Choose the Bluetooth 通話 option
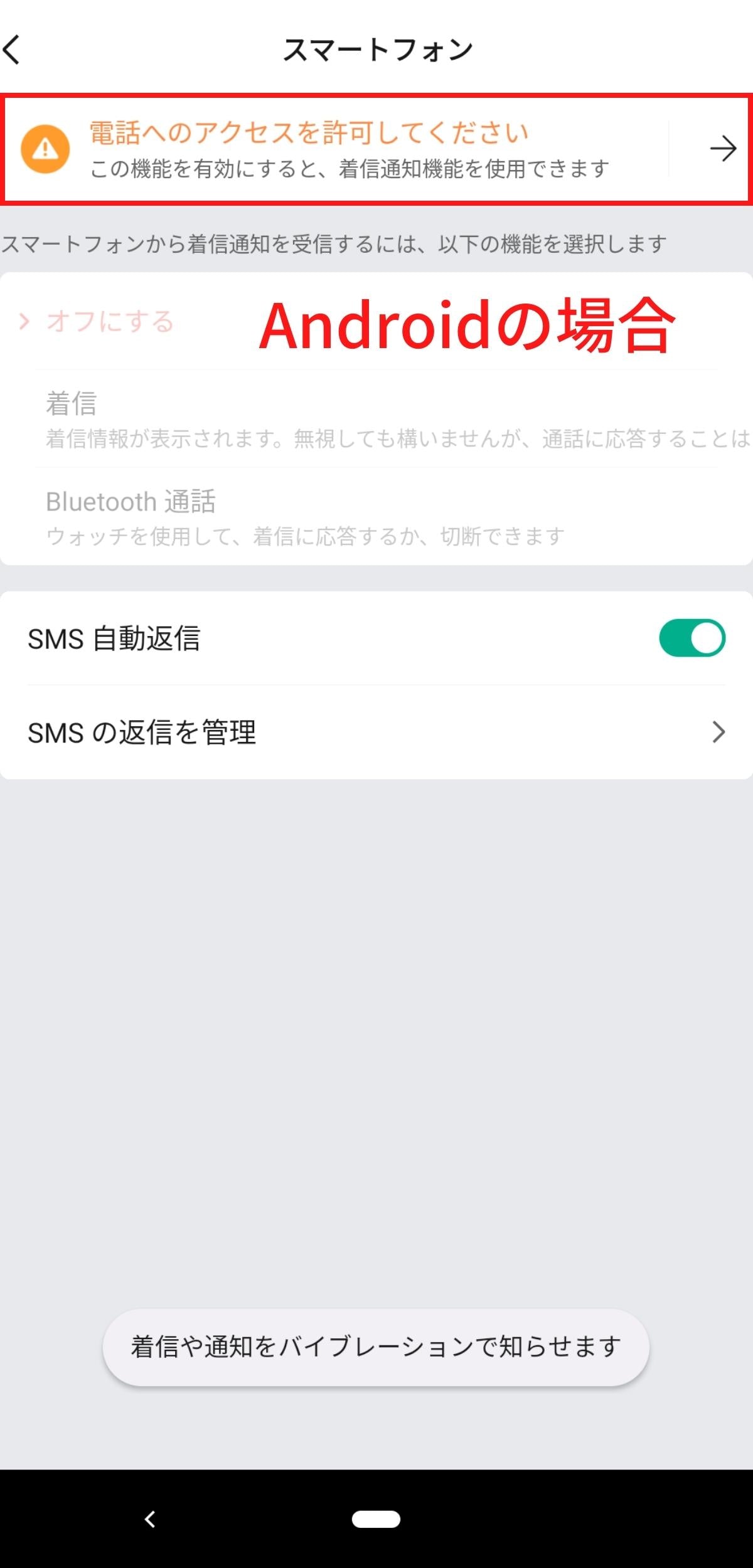Image resolution: width=753 pixels, height=1568 pixels. coord(376,517)
